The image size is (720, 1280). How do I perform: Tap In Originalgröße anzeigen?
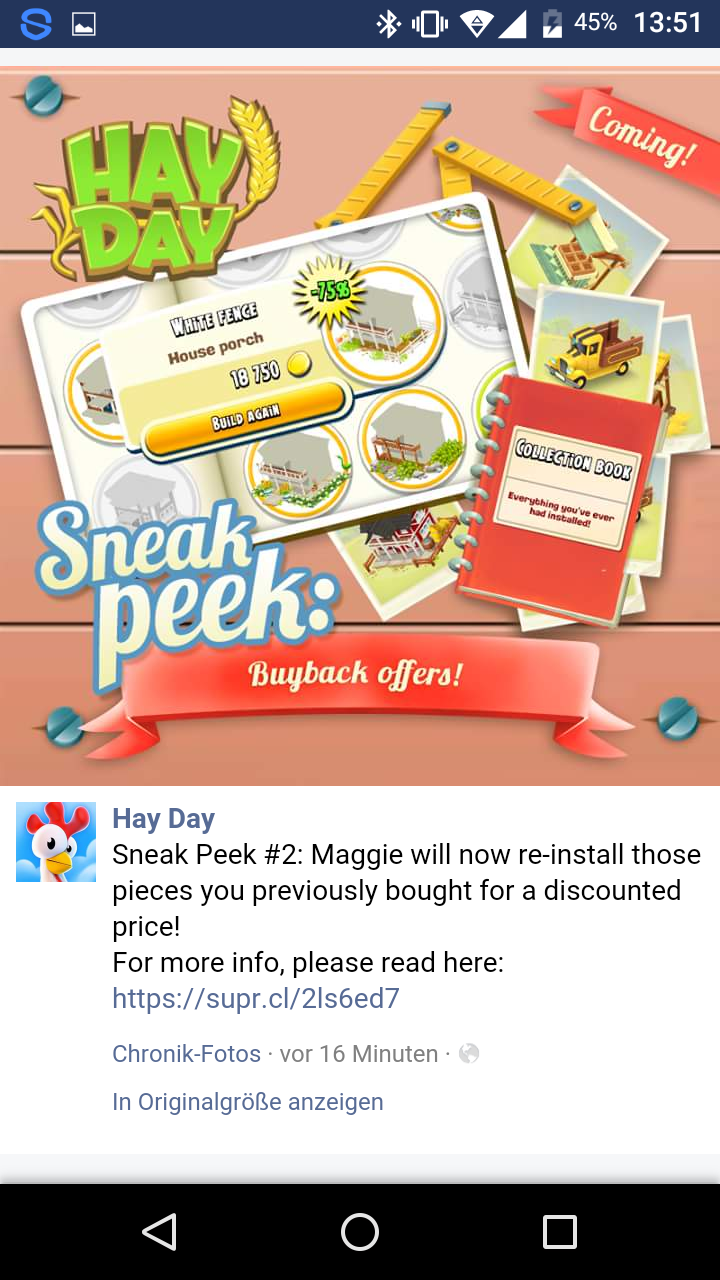click(248, 1102)
